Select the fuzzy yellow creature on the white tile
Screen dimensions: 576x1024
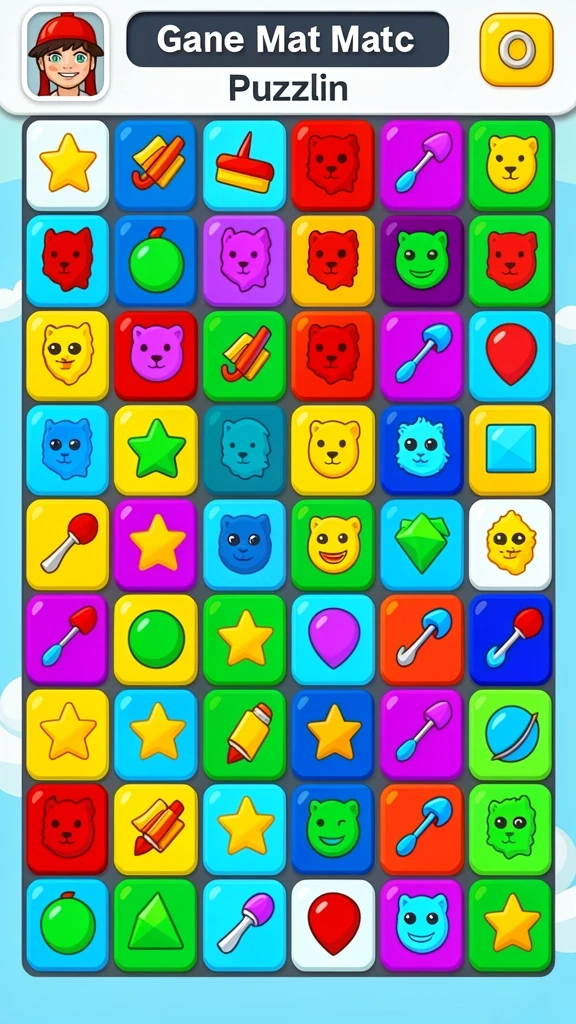[510, 544]
